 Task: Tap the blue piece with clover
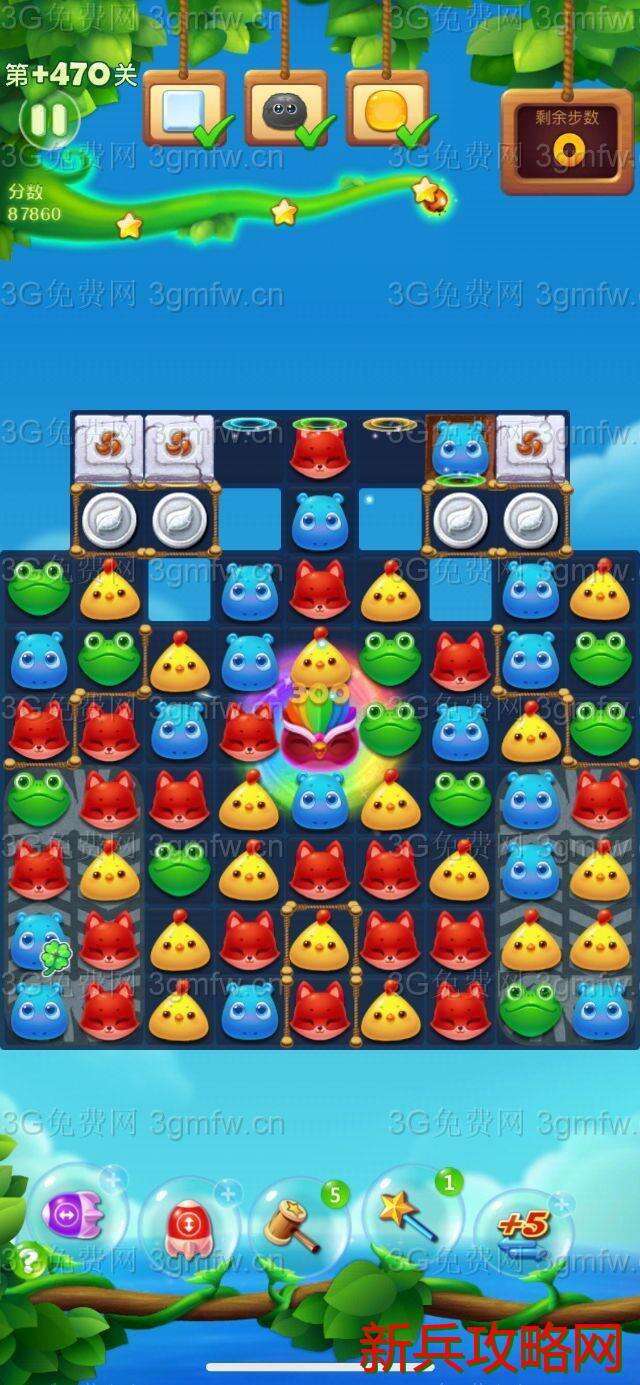coord(40,940)
